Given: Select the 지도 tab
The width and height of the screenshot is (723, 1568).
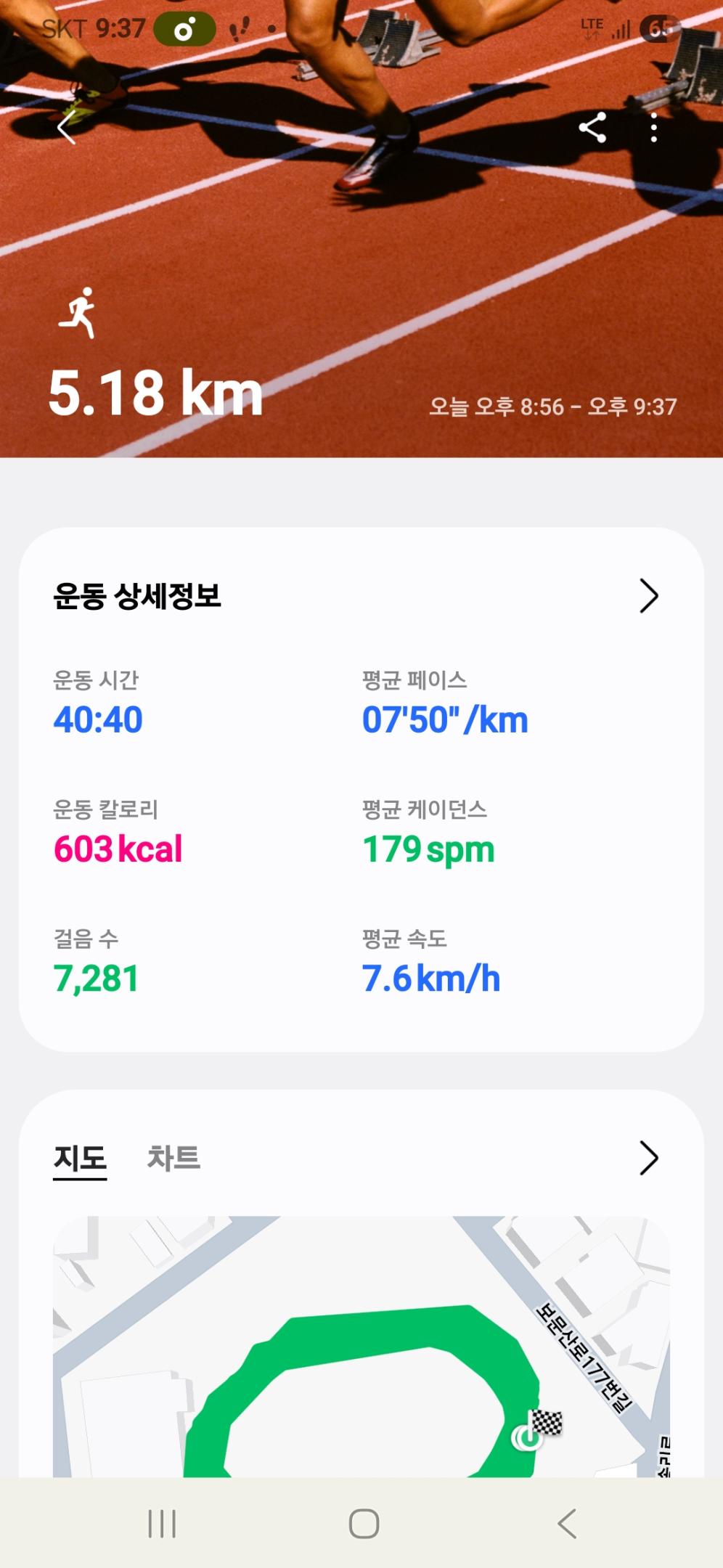Looking at the screenshot, I should point(80,1157).
